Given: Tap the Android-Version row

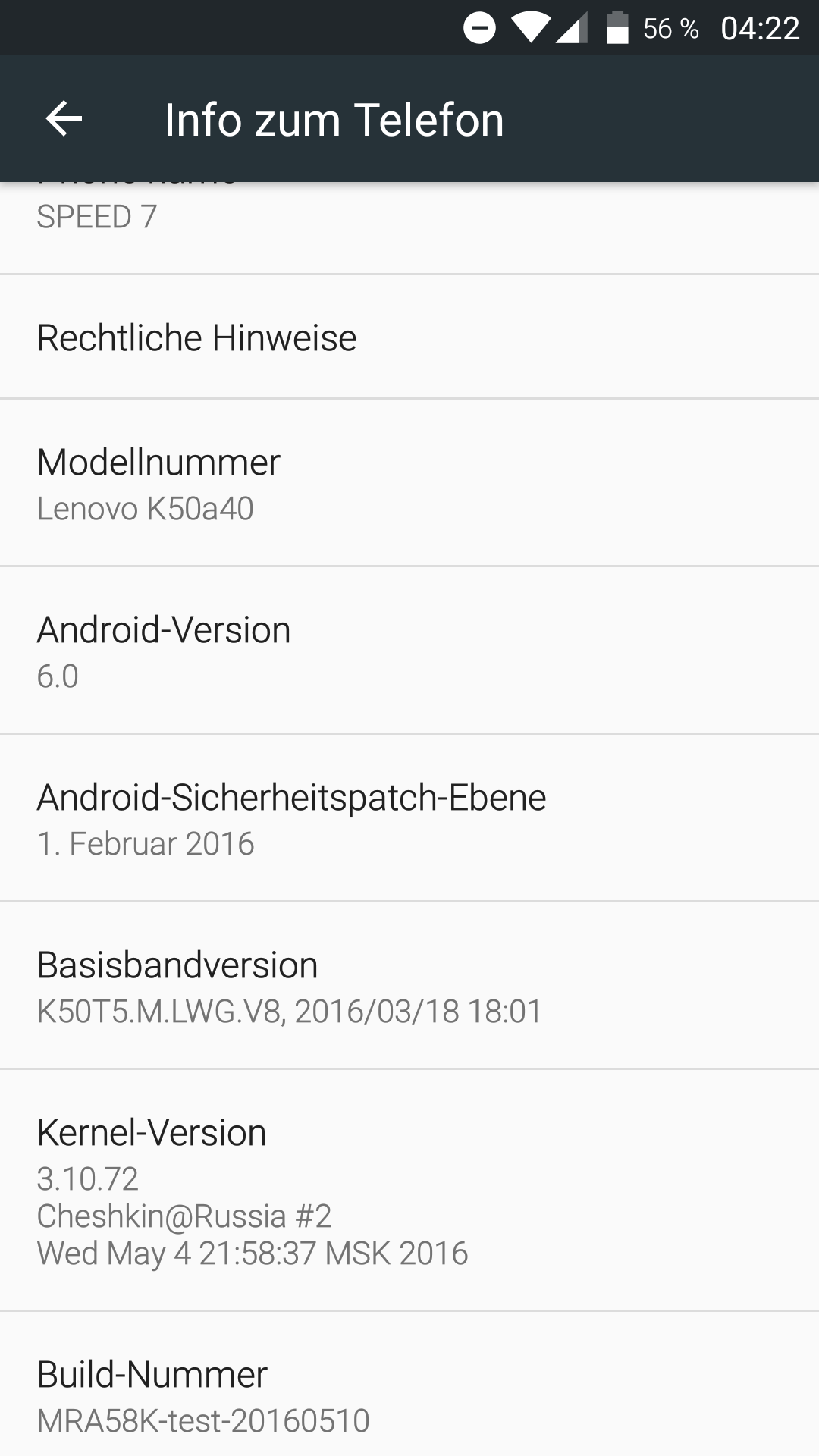Looking at the screenshot, I should [x=409, y=651].
